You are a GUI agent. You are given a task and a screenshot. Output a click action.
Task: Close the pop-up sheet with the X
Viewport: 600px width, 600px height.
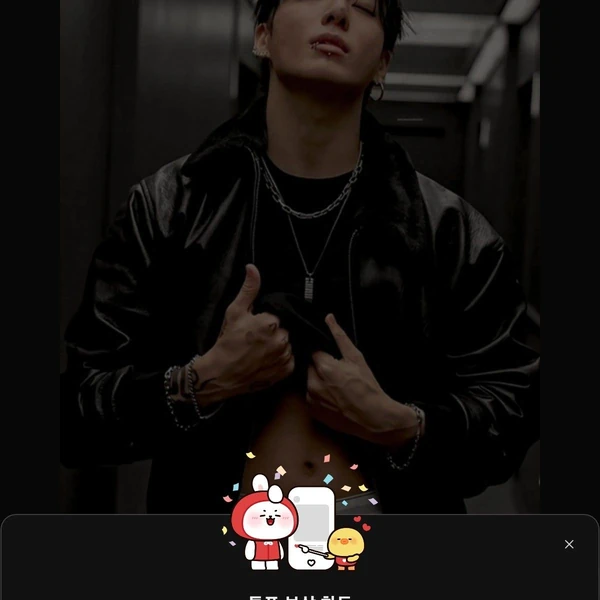point(569,545)
